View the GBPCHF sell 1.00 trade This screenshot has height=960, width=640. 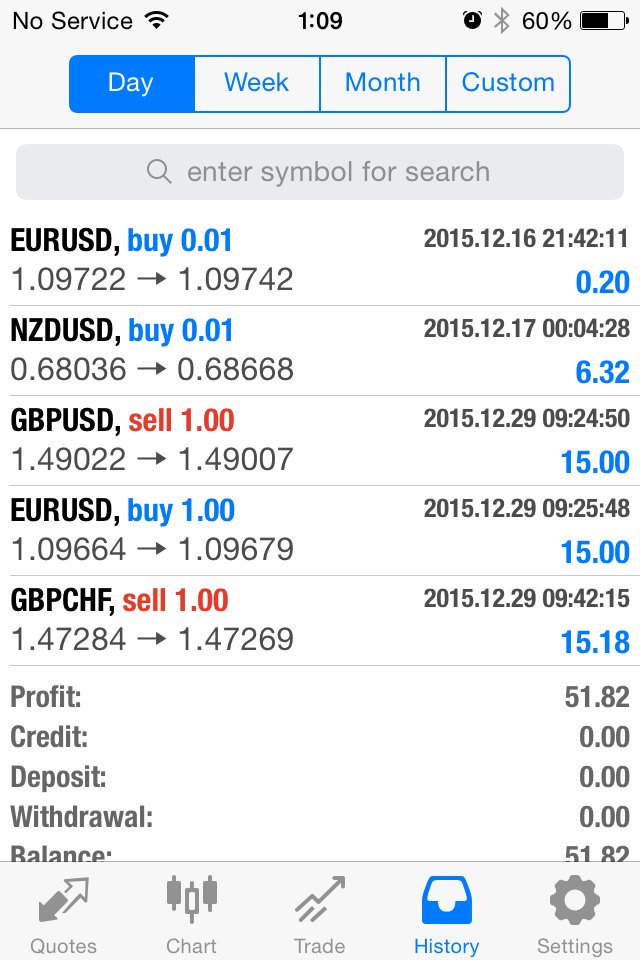point(320,620)
